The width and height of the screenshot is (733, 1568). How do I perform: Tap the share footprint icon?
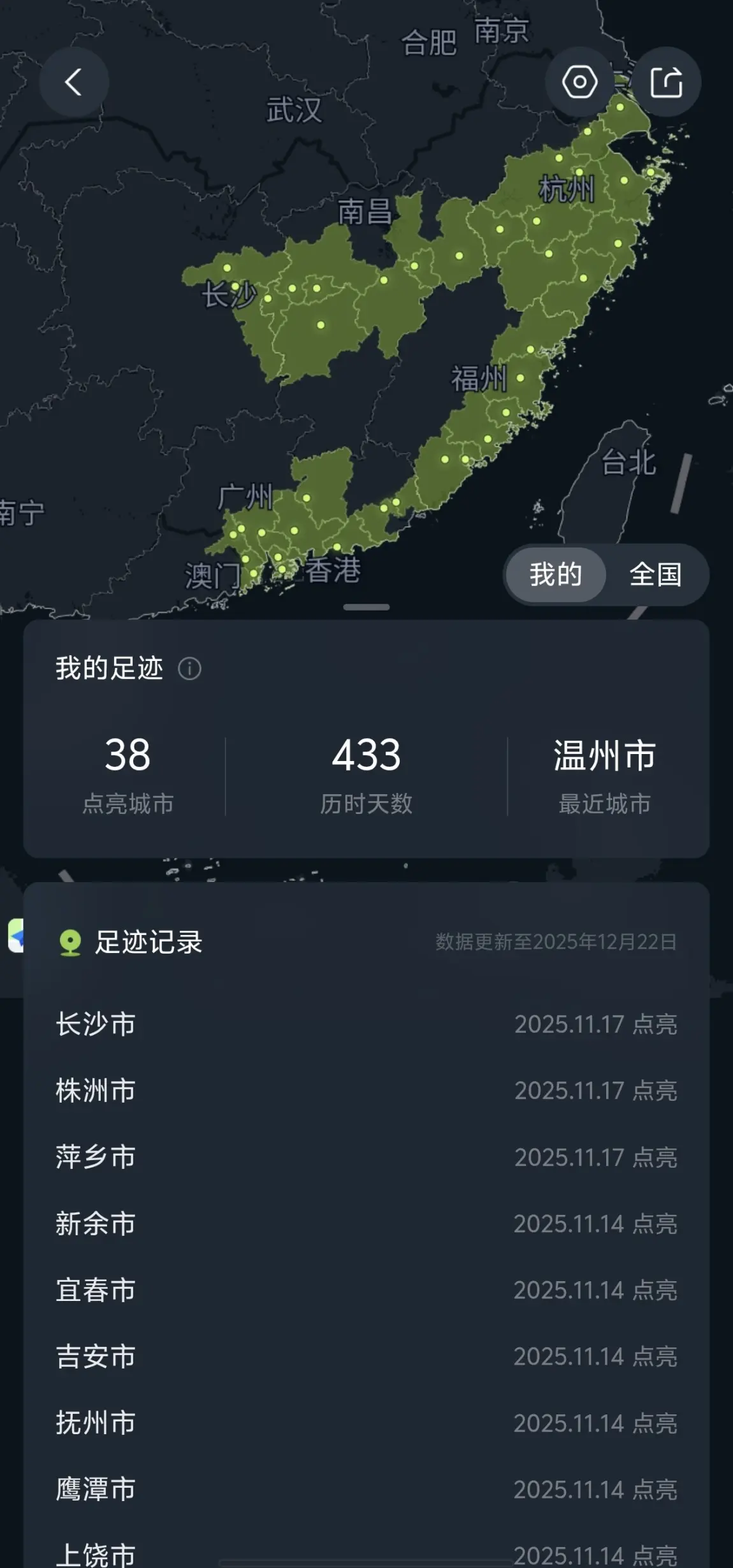point(667,82)
